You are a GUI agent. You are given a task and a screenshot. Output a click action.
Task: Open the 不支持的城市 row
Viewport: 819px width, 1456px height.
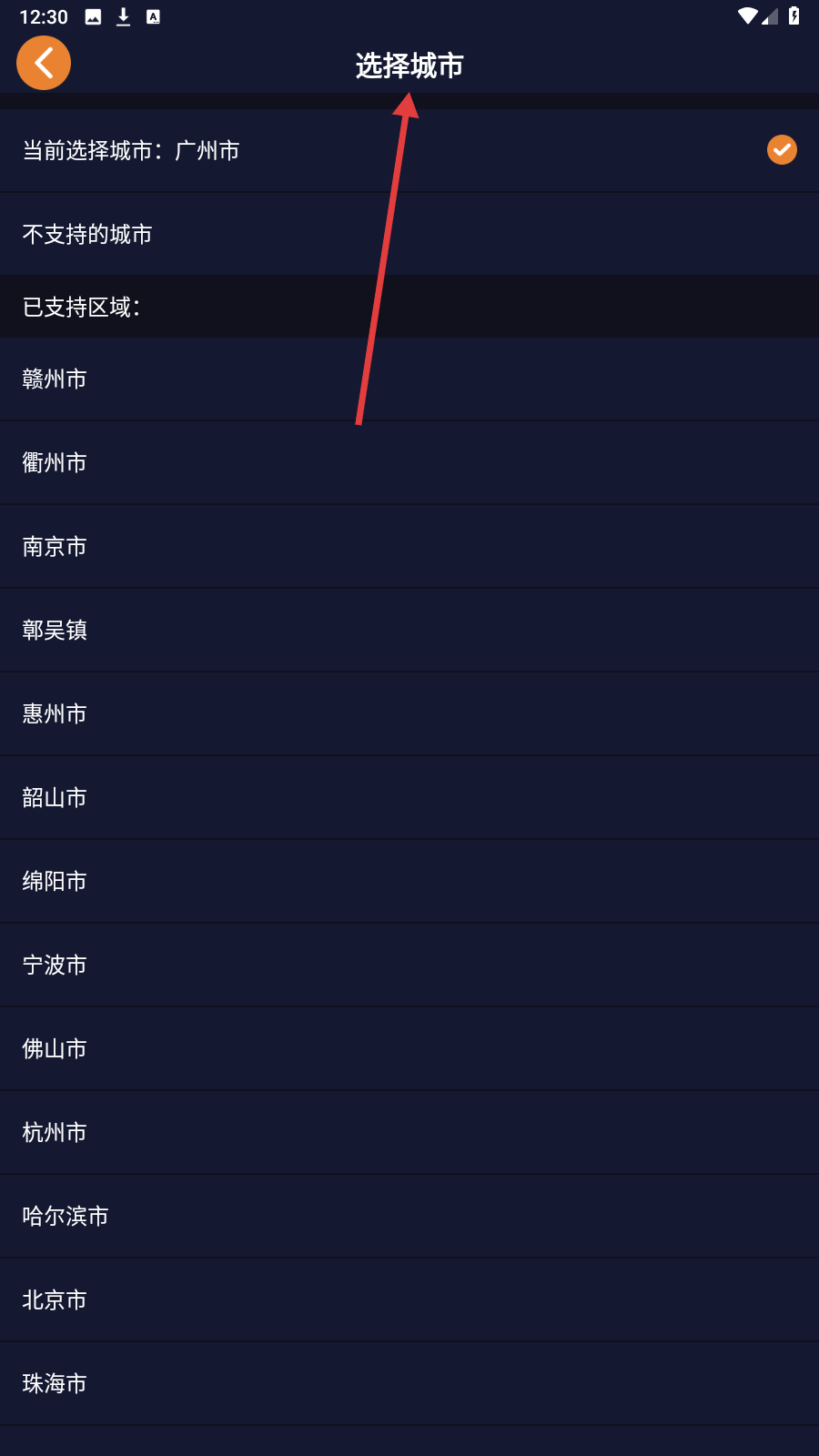pyautogui.click(x=409, y=234)
